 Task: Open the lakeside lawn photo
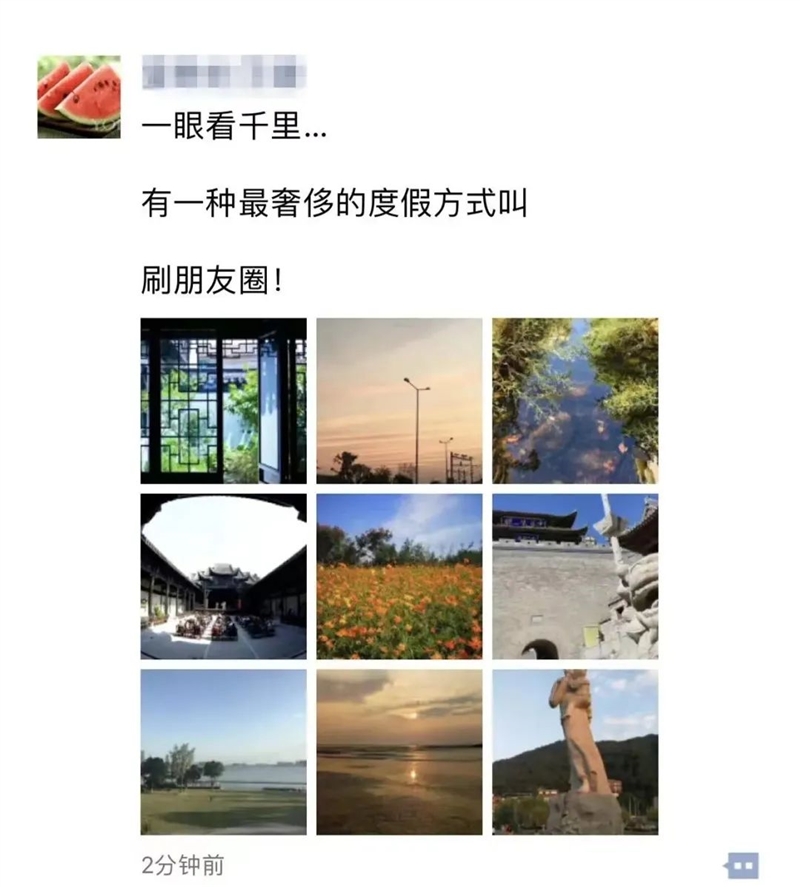click(x=223, y=752)
